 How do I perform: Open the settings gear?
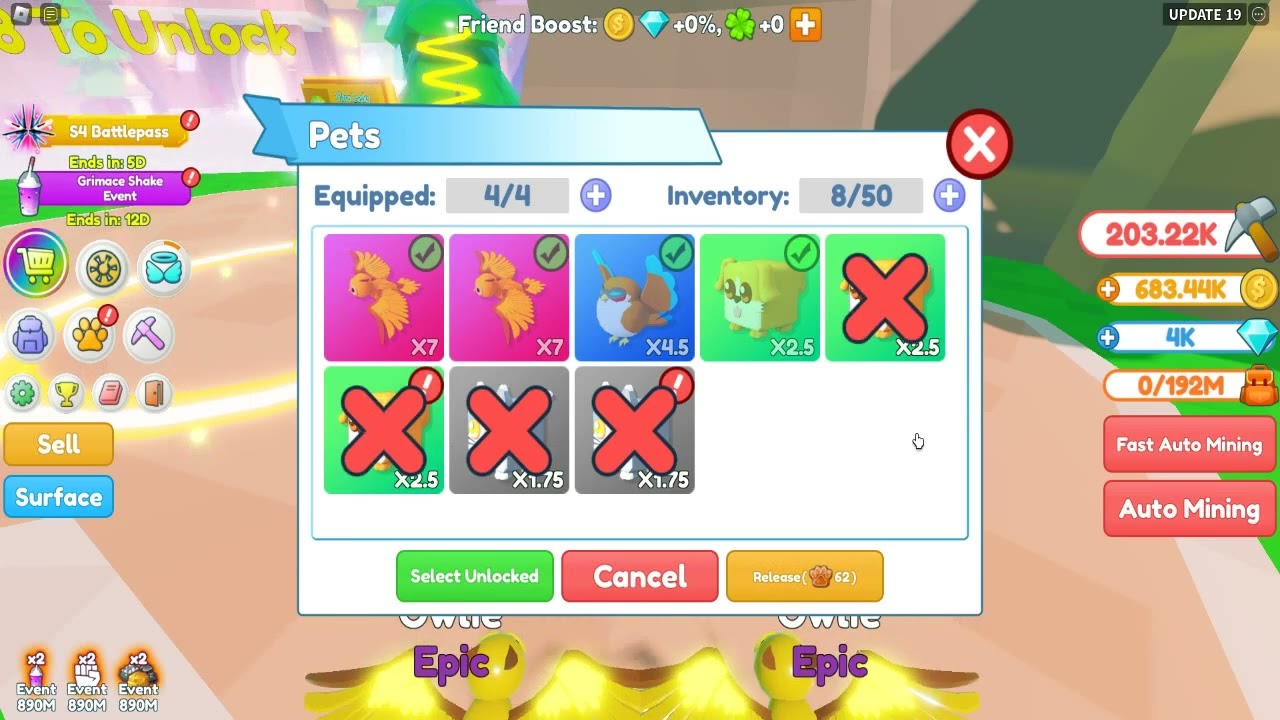tap(22, 393)
